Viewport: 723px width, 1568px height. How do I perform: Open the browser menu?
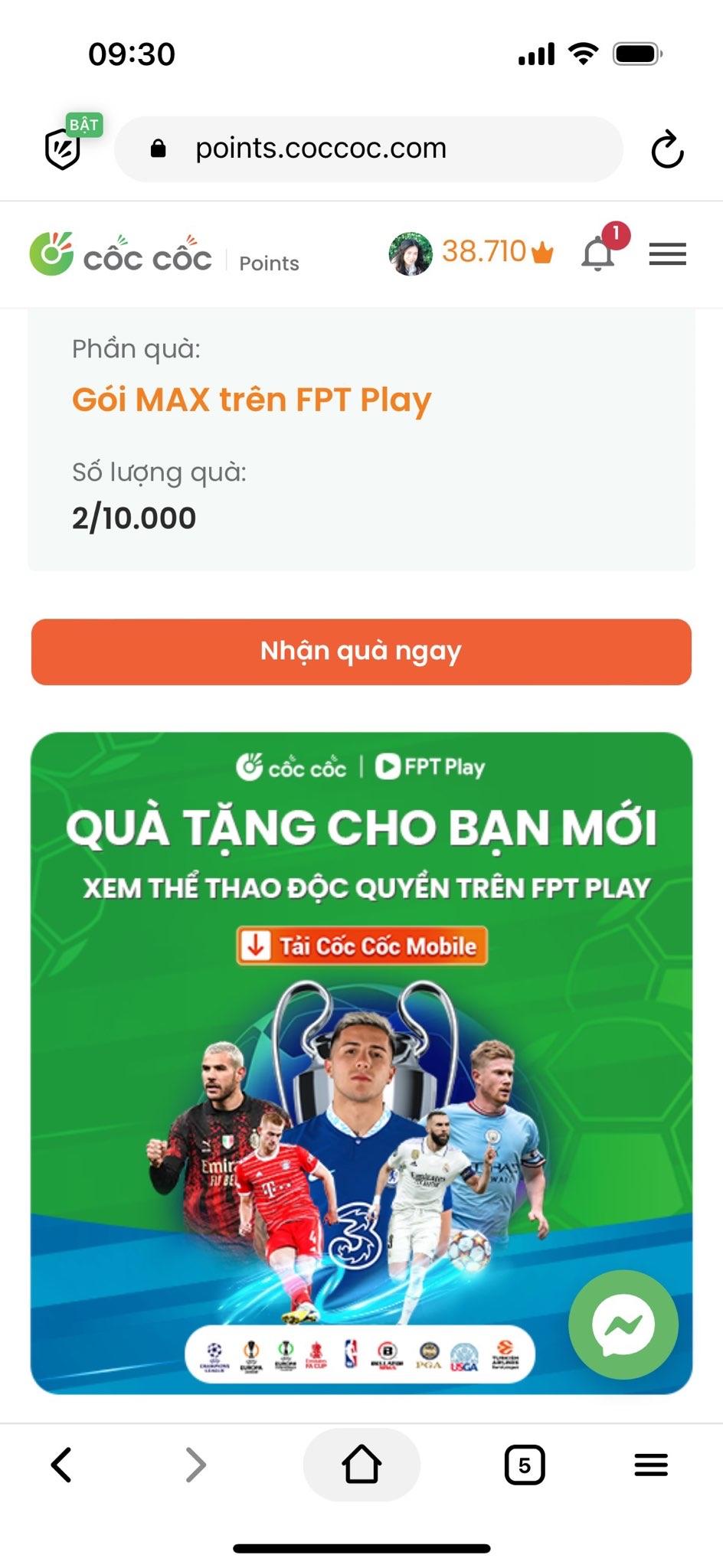[651, 1465]
